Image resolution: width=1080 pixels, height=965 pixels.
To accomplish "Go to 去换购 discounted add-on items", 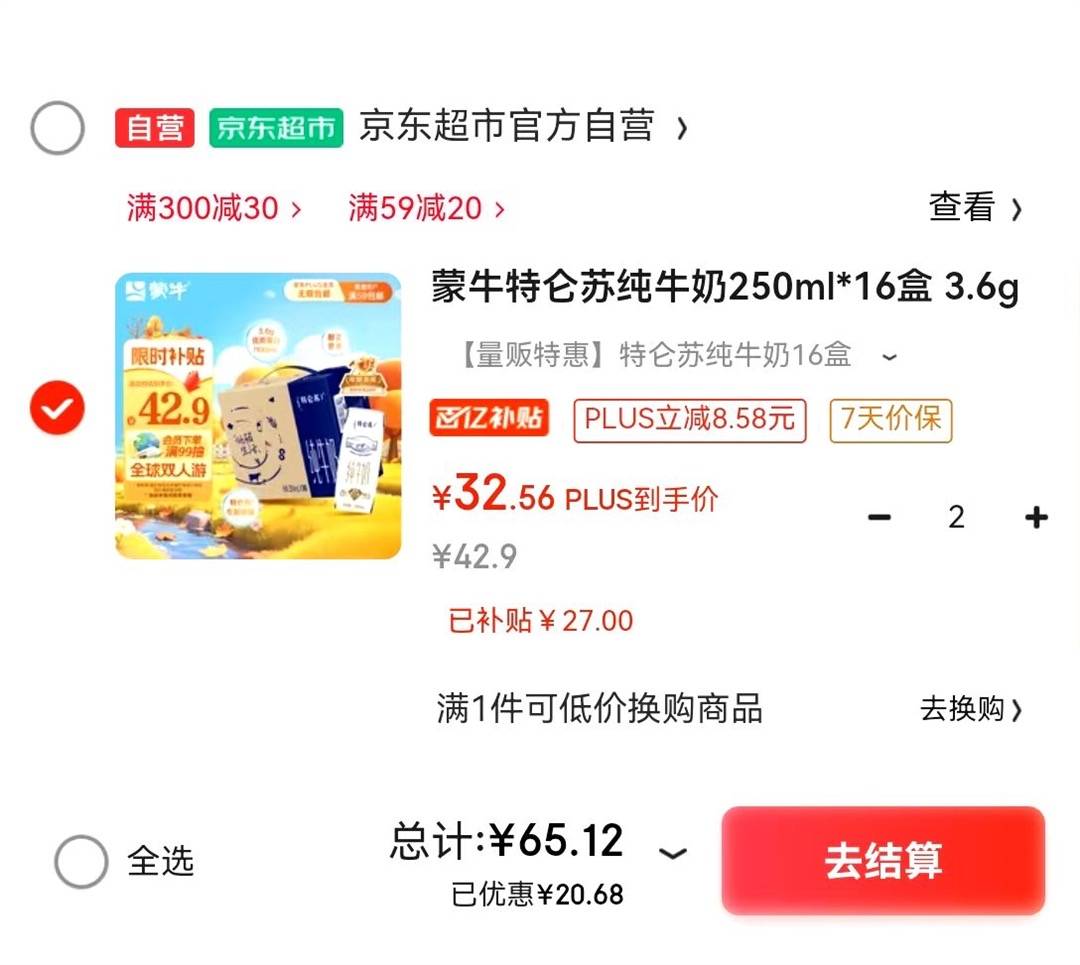I will point(970,709).
